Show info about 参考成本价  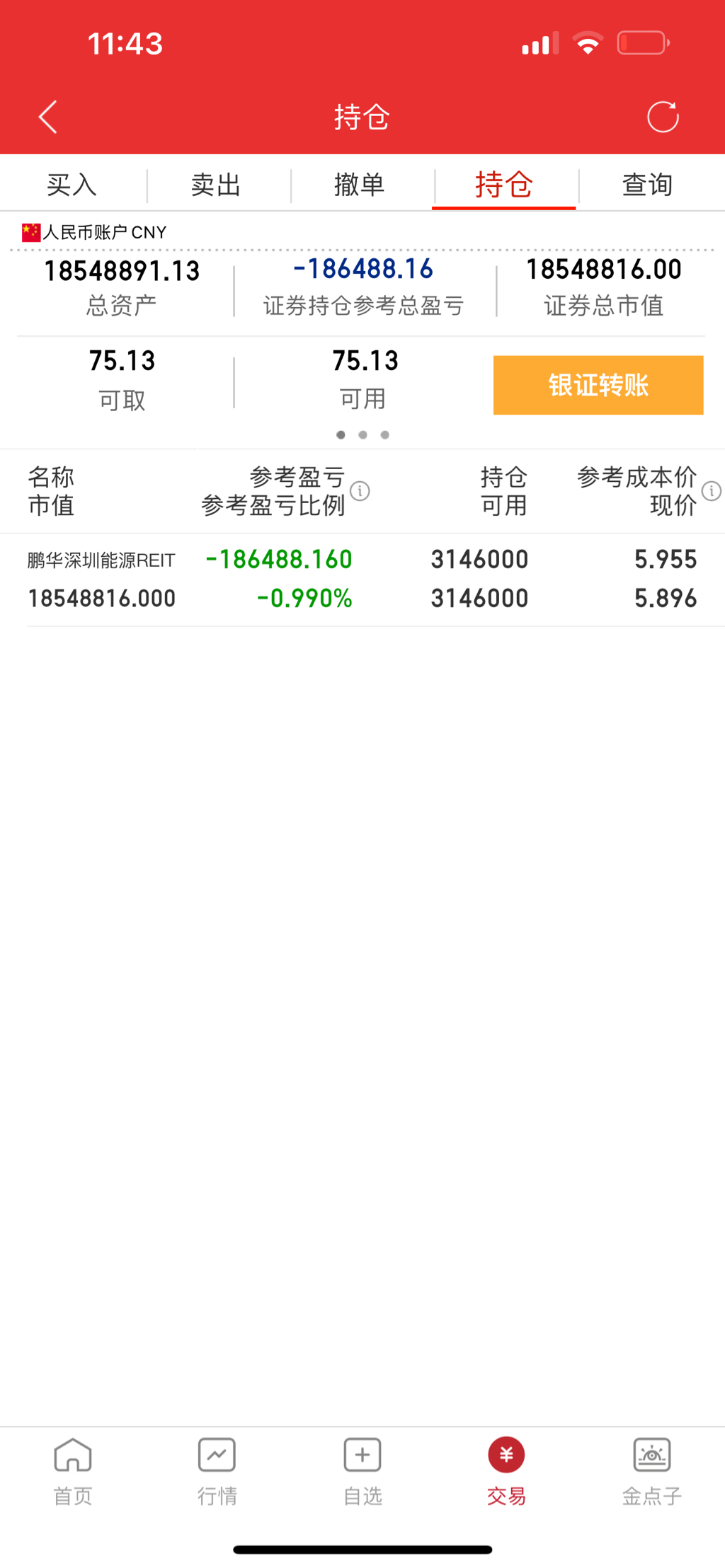[711, 491]
